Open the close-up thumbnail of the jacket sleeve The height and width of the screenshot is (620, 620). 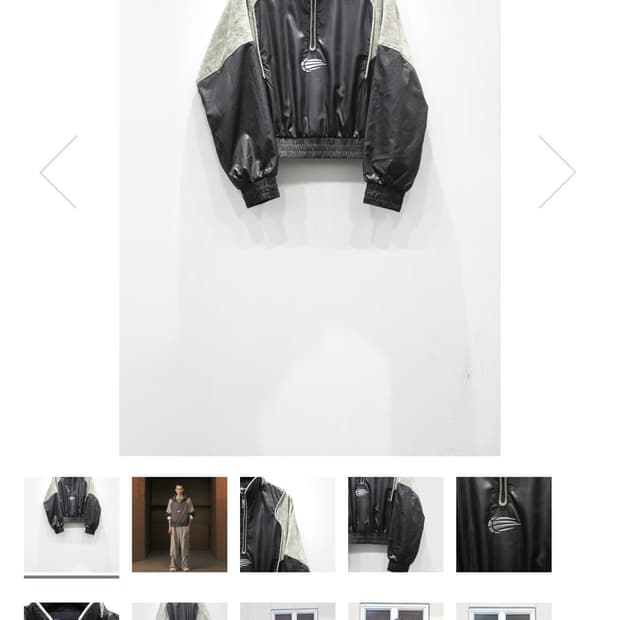[x=287, y=524]
